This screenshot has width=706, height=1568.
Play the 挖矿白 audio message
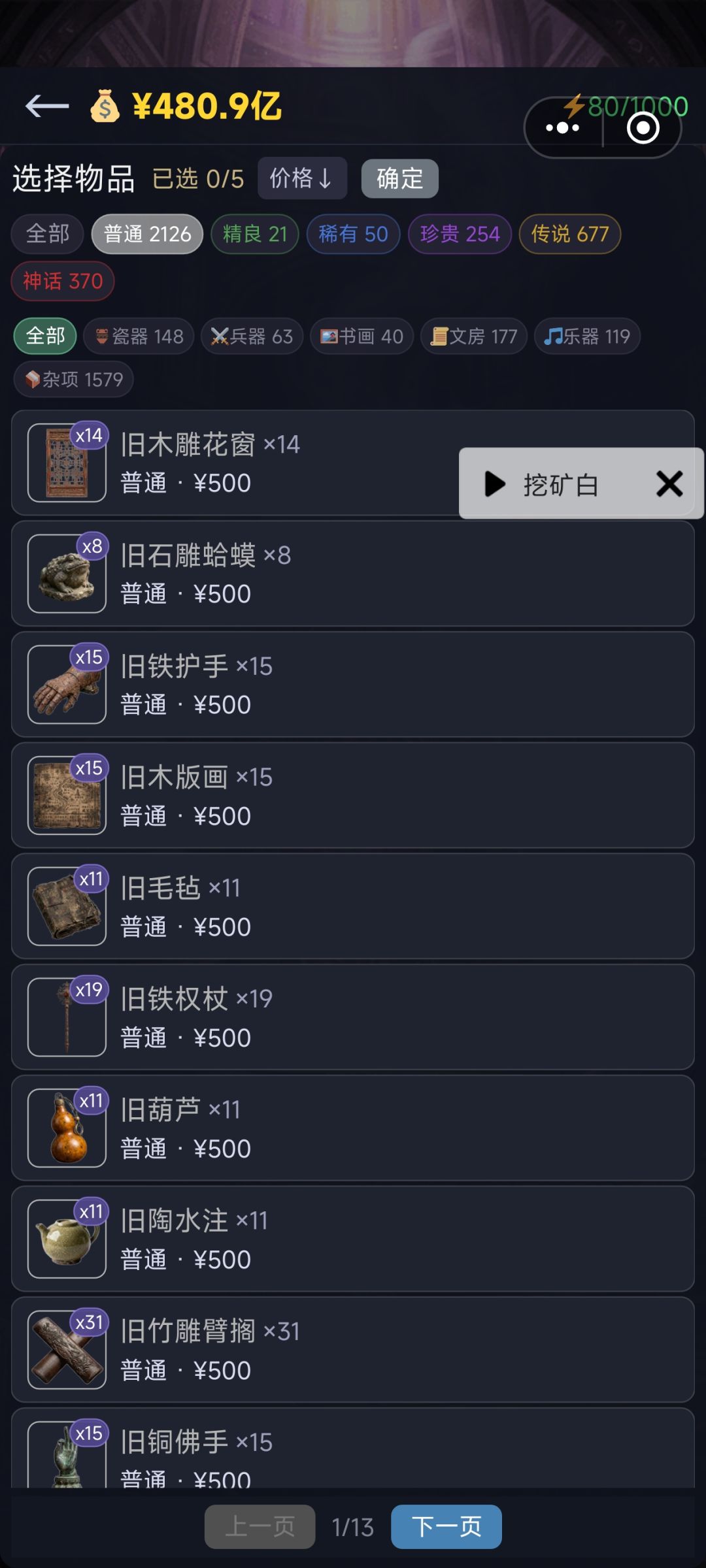[495, 484]
